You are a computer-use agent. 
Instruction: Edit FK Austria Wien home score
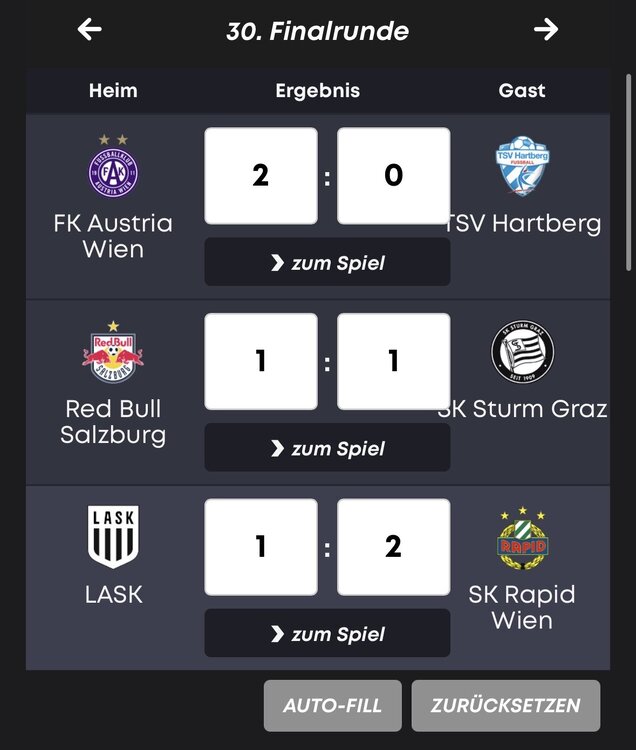click(261, 176)
